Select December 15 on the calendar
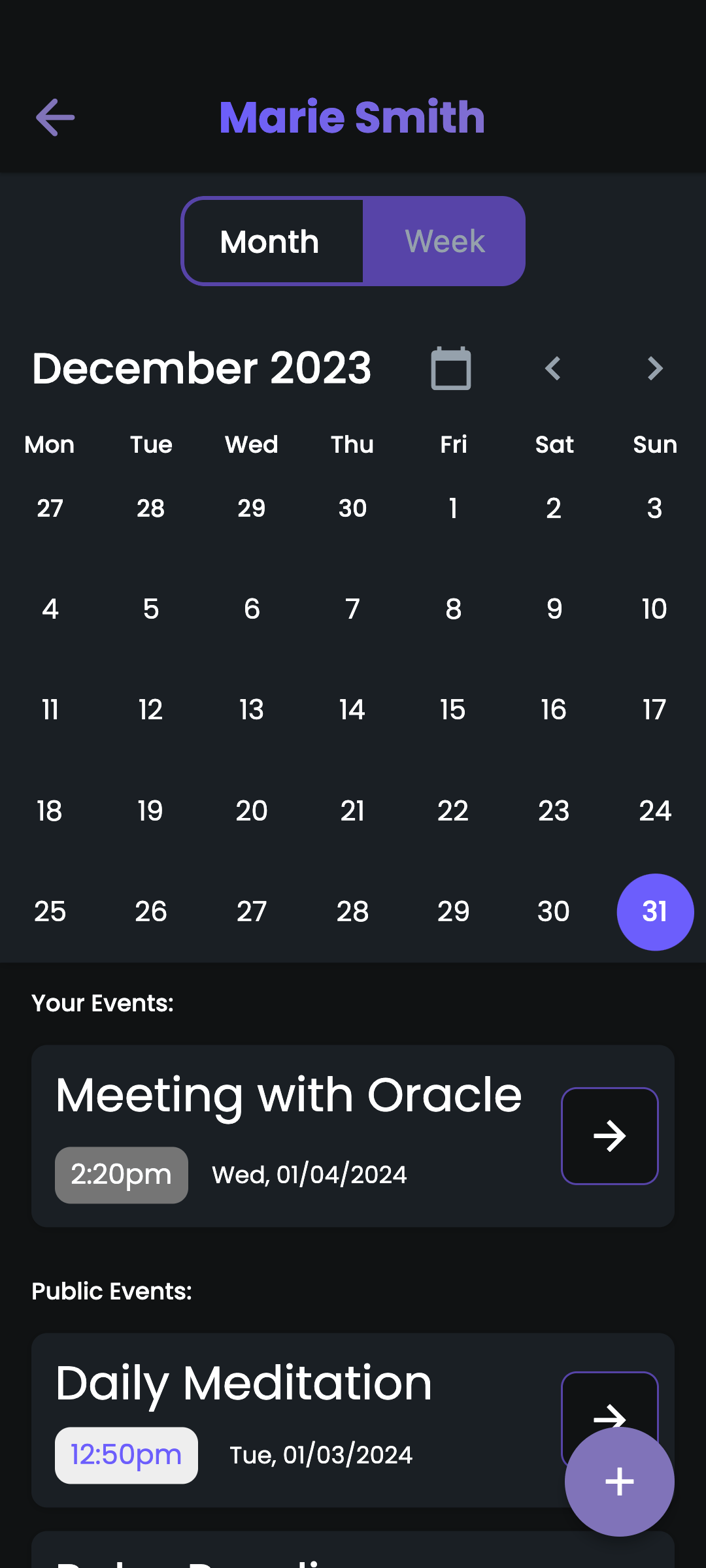This screenshot has height=1568, width=706. (x=453, y=710)
